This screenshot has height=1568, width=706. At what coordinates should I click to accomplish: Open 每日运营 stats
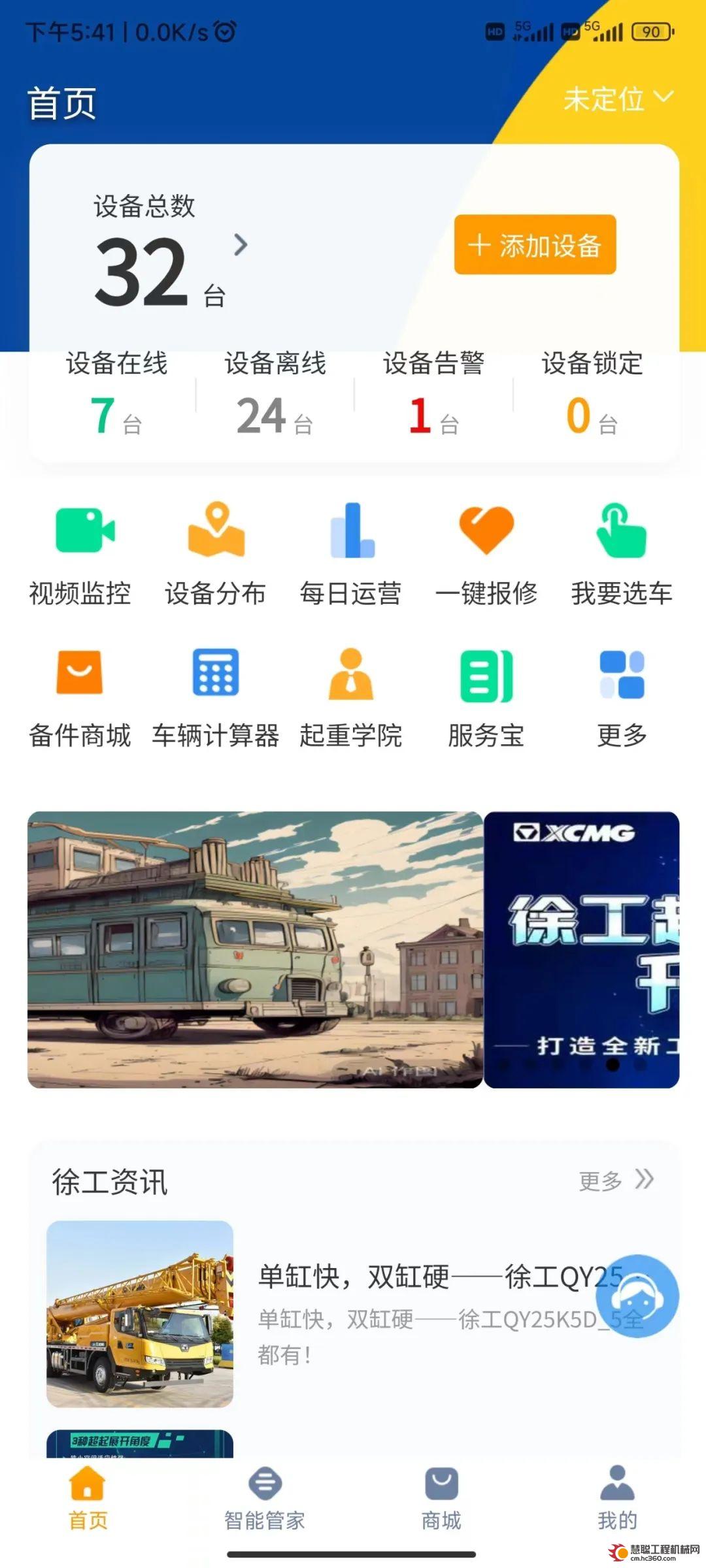pos(351,555)
